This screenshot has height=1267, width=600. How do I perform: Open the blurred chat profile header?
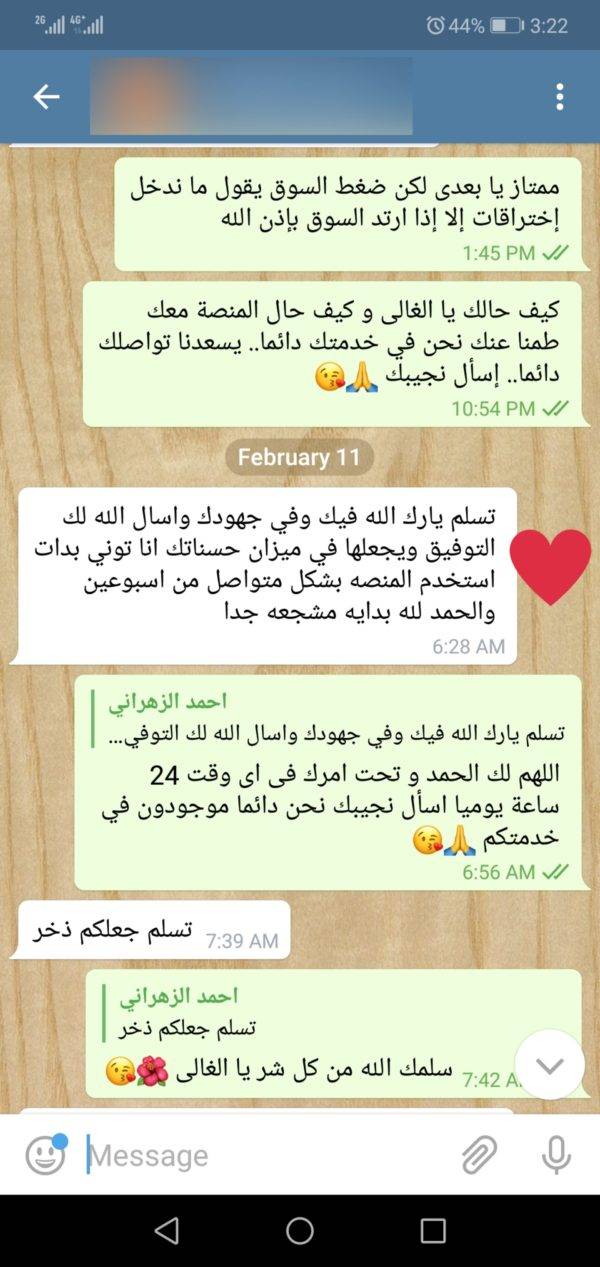(x=251, y=96)
